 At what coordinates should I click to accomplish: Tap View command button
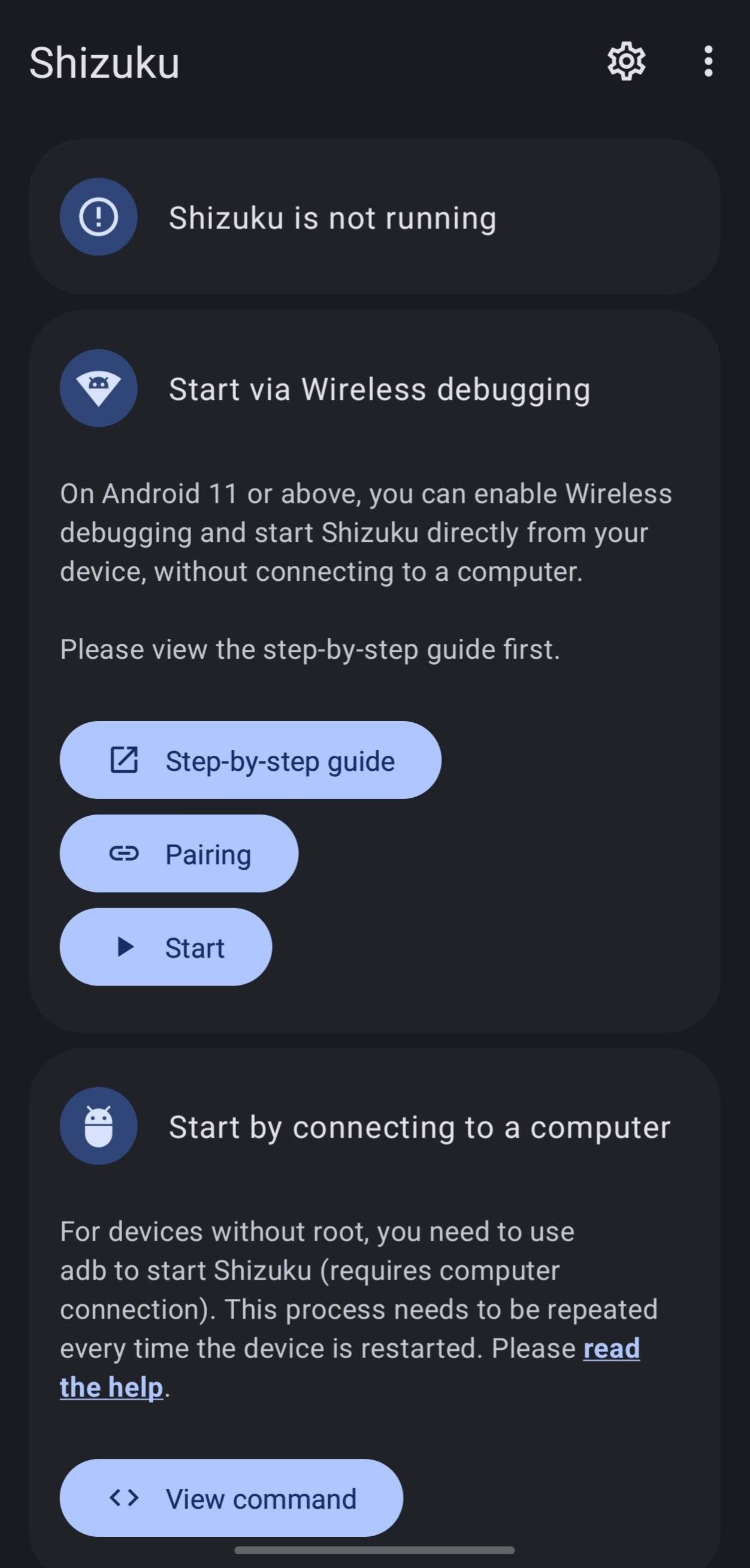coord(231,1498)
